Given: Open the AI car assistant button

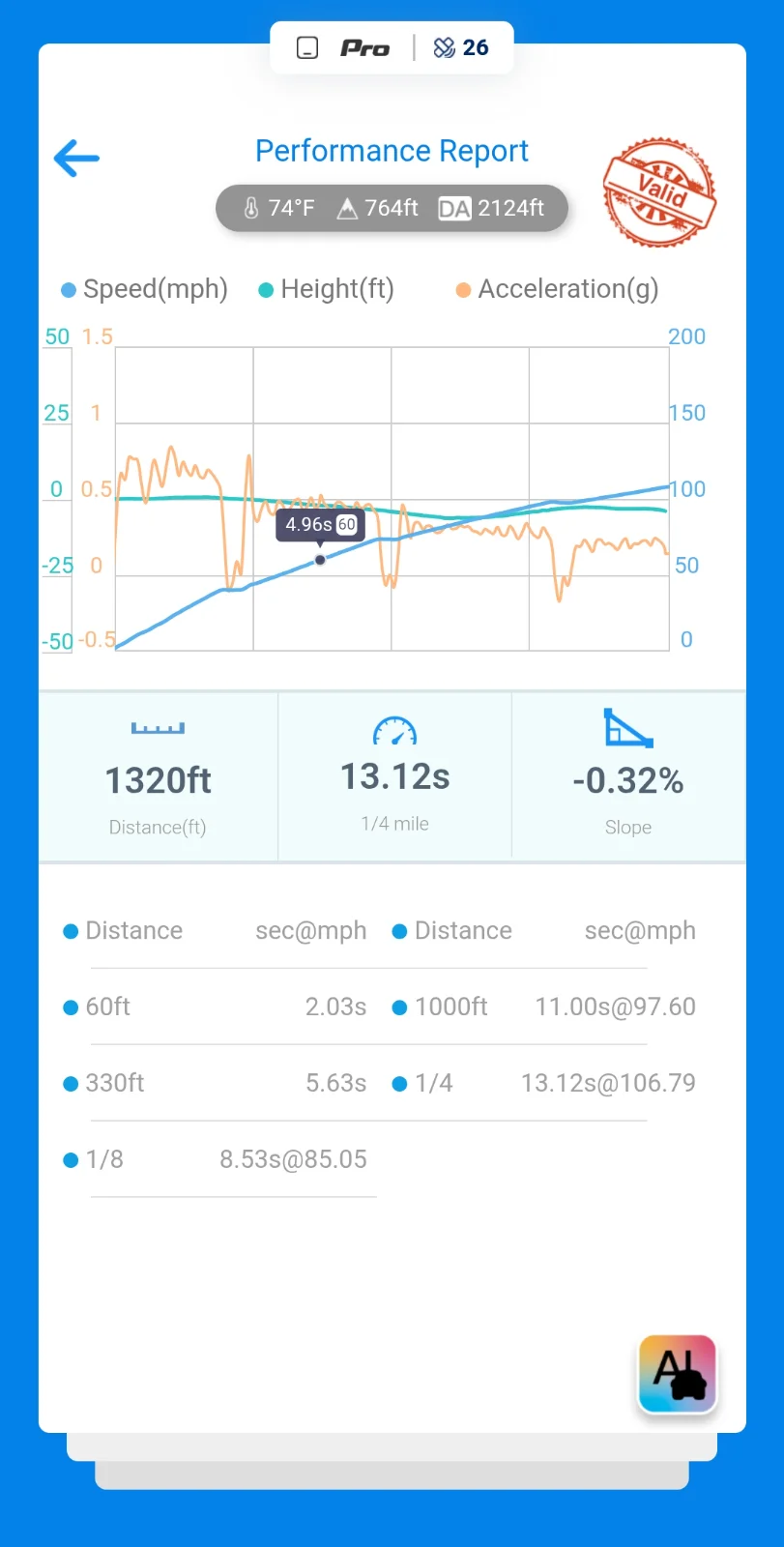Looking at the screenshot, I should point(678,1374).
